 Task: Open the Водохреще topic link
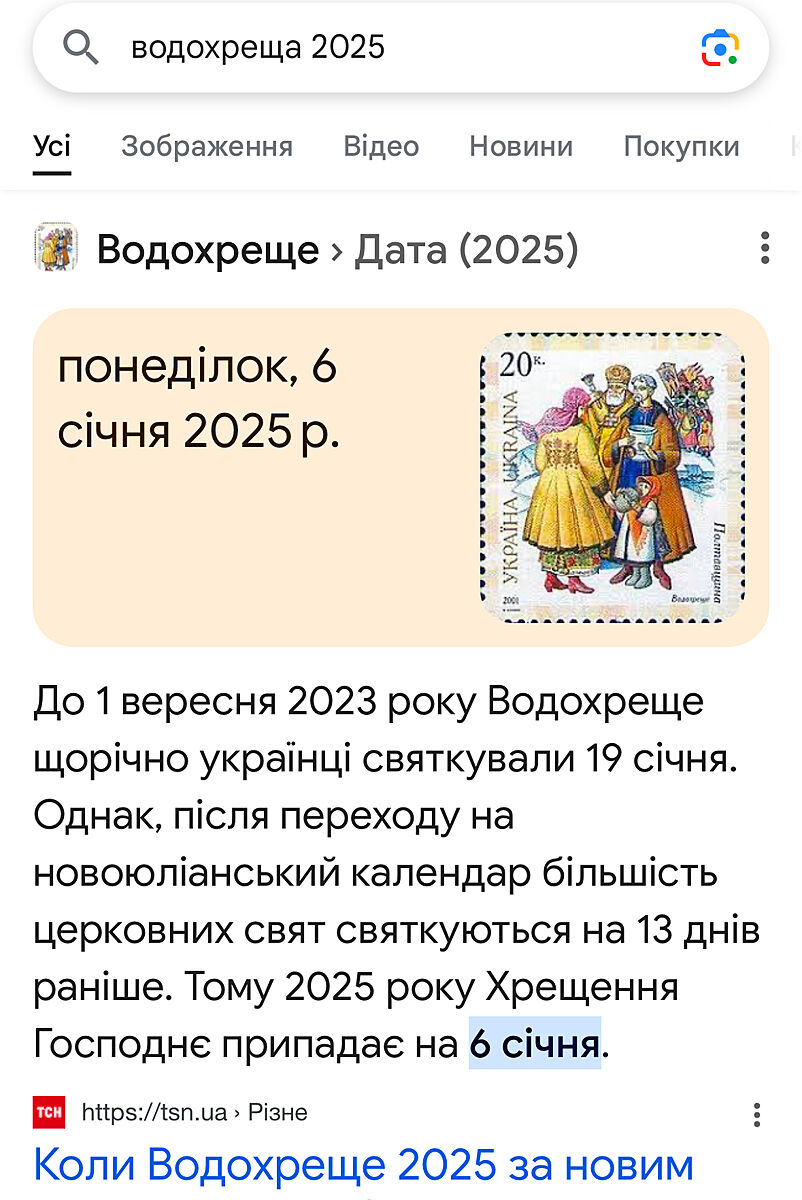pyautogui.click(x=207, y=250)
